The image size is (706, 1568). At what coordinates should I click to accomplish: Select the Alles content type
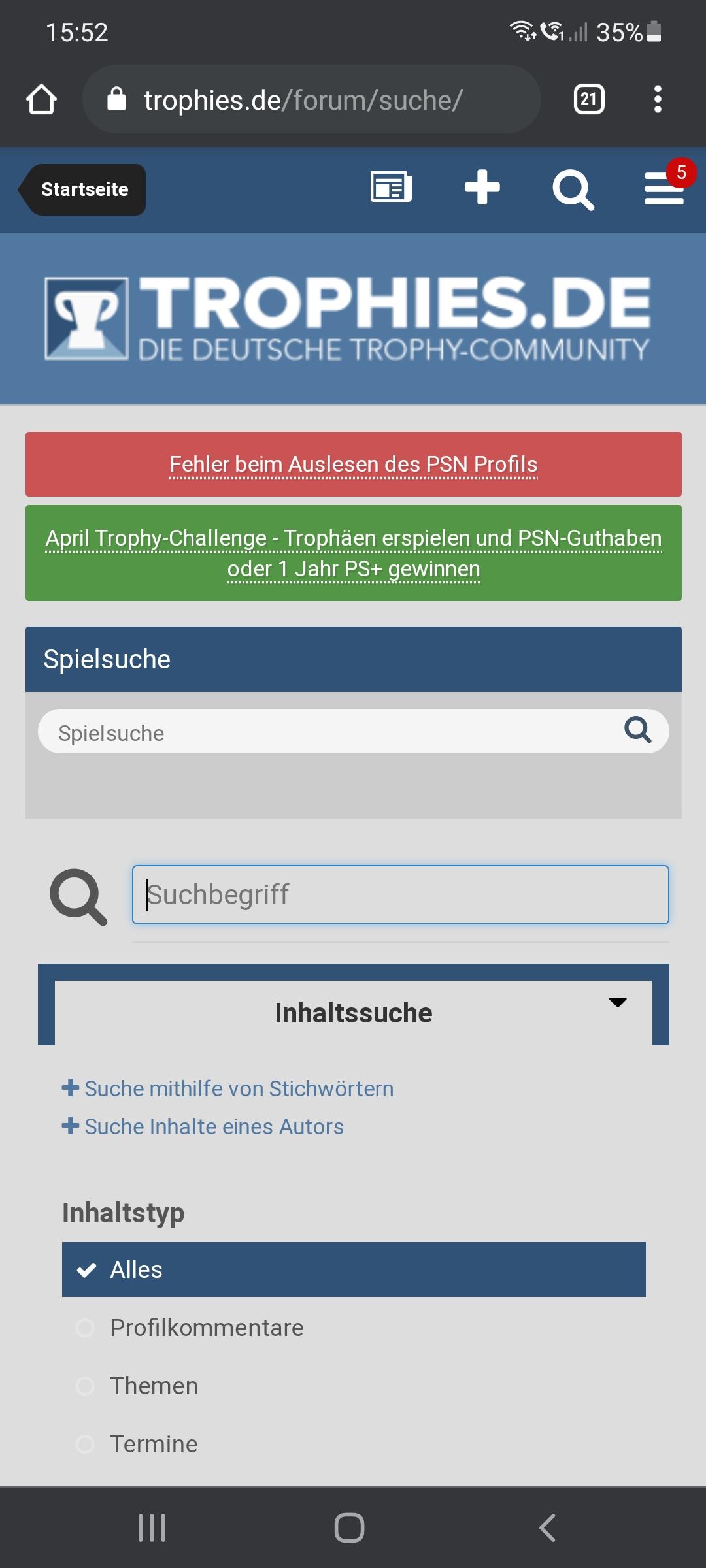[x=354, y=1269]
